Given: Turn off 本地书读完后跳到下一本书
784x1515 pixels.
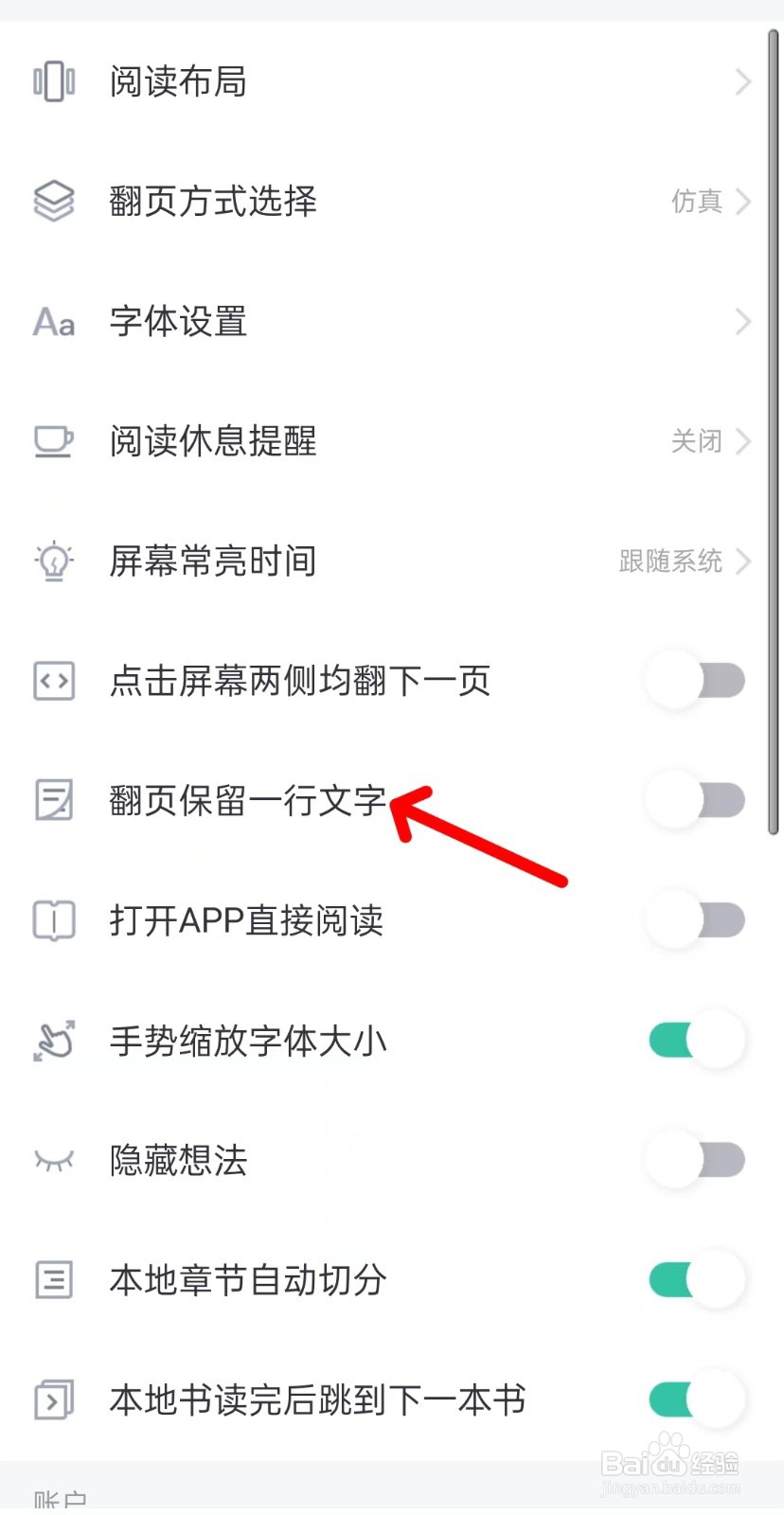Looking at the screenshot, I should 696,1399.
